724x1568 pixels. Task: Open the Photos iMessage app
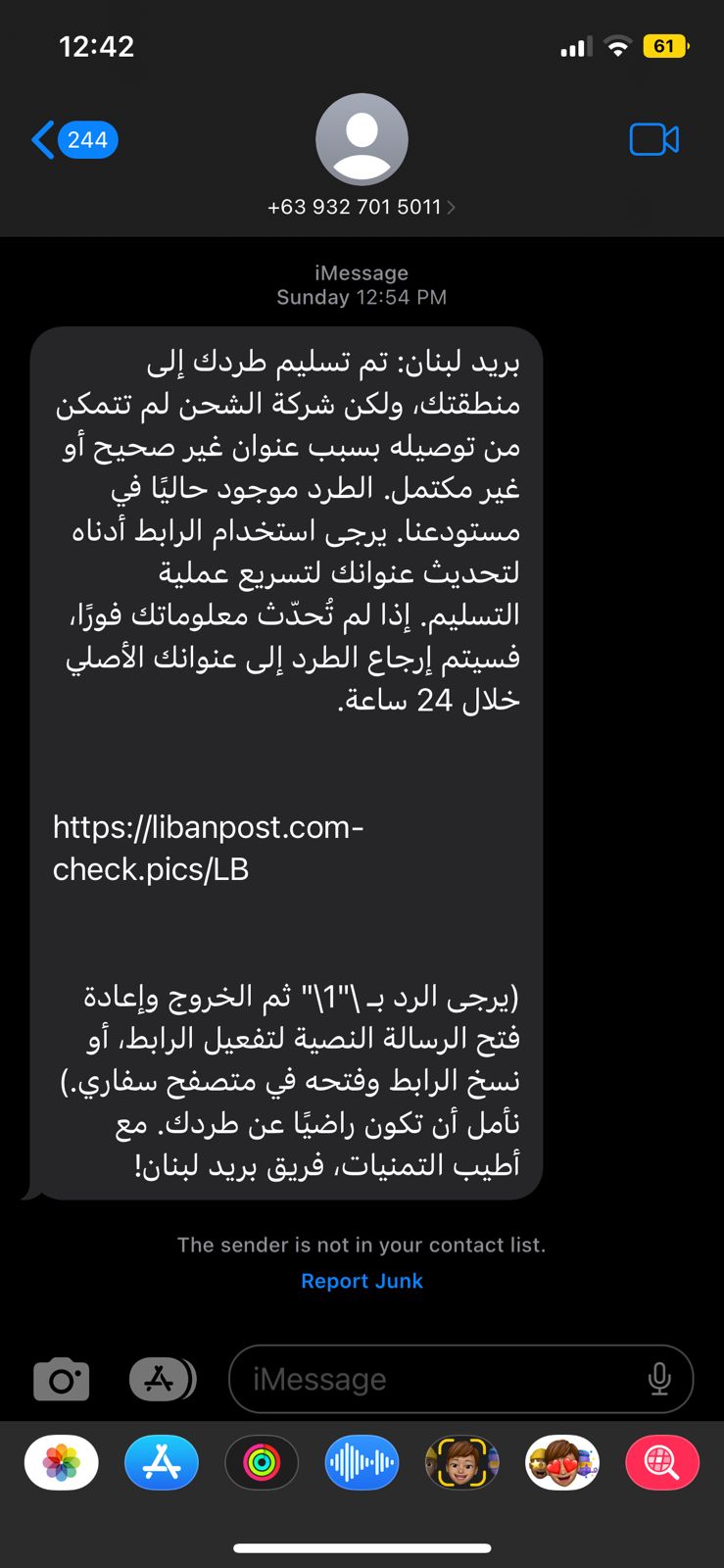click(62, 1463)
